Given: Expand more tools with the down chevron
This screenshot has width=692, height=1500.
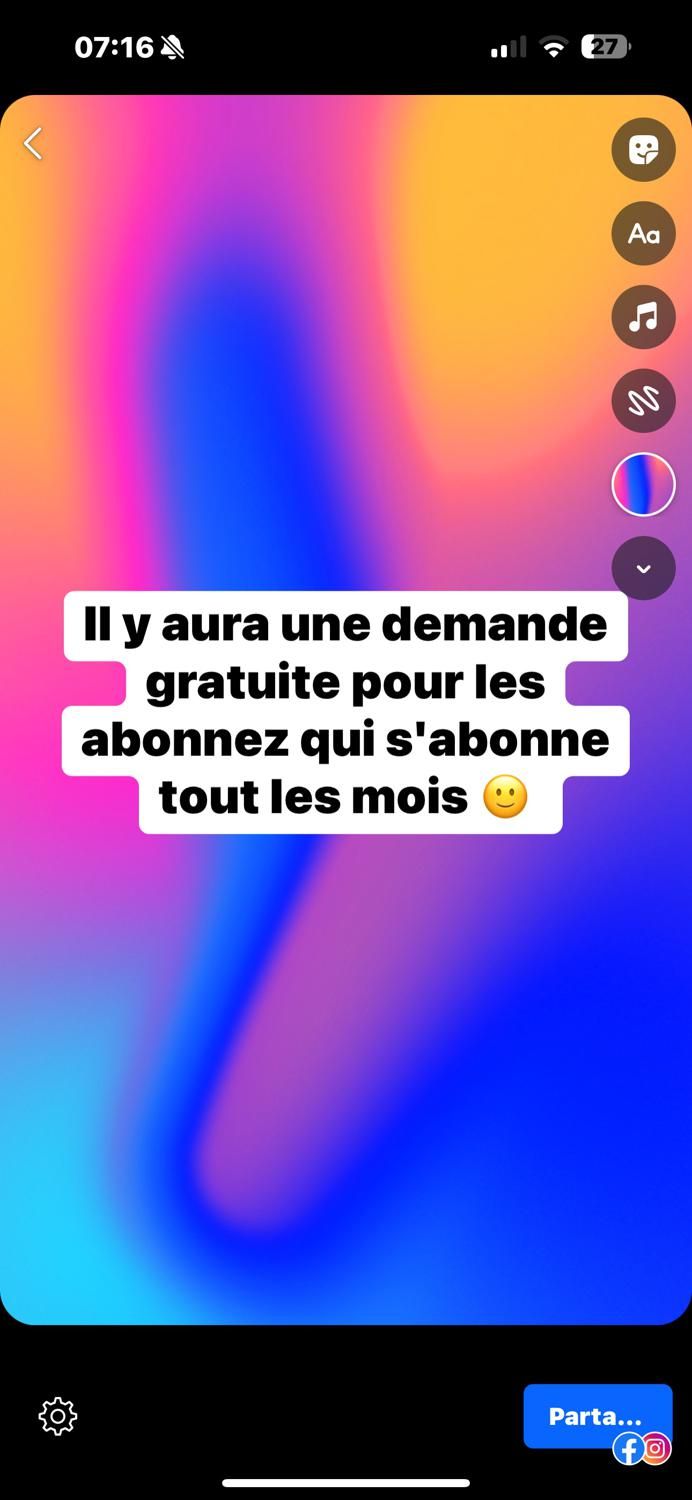Looking at the screenshot, I should click(643, 568).
